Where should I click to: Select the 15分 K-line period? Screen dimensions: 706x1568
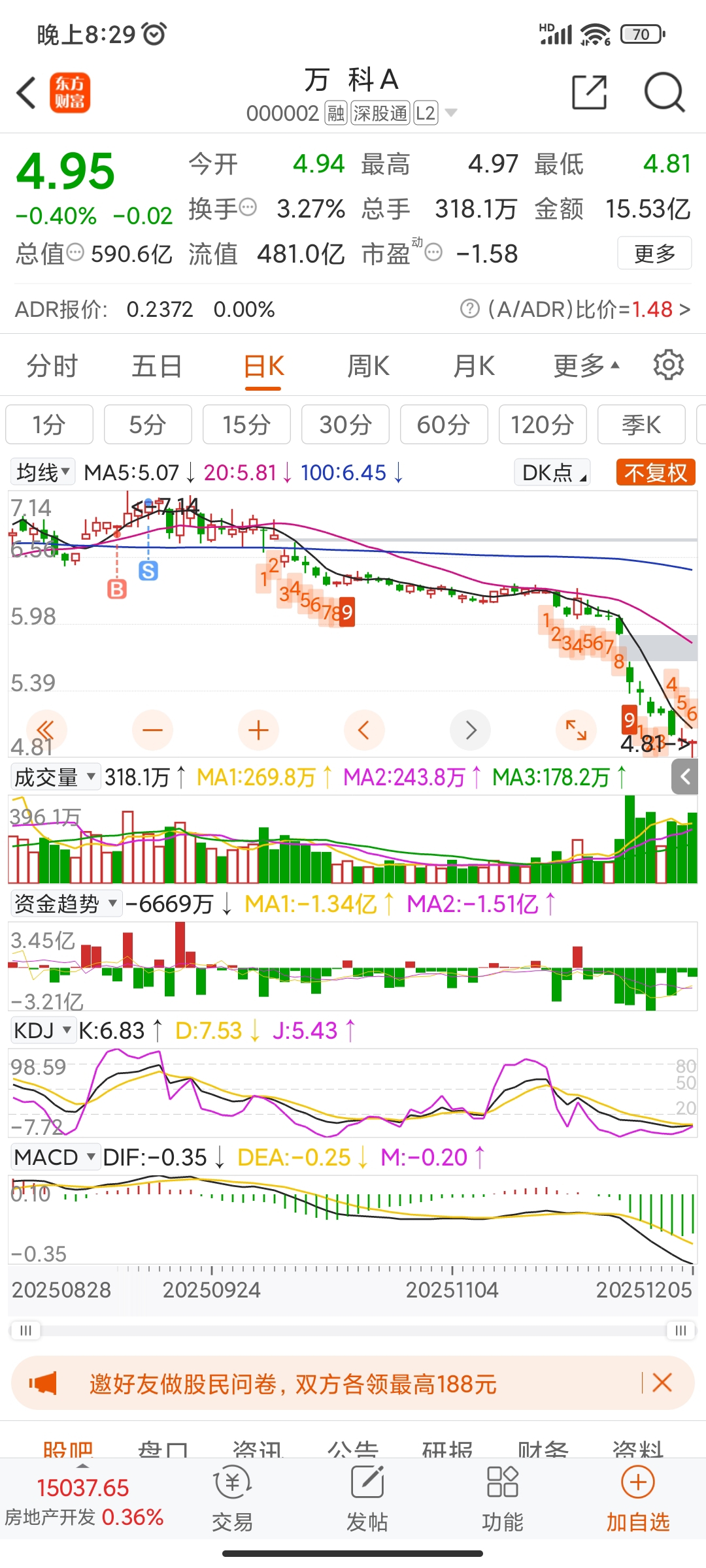[x=246, y=425]
